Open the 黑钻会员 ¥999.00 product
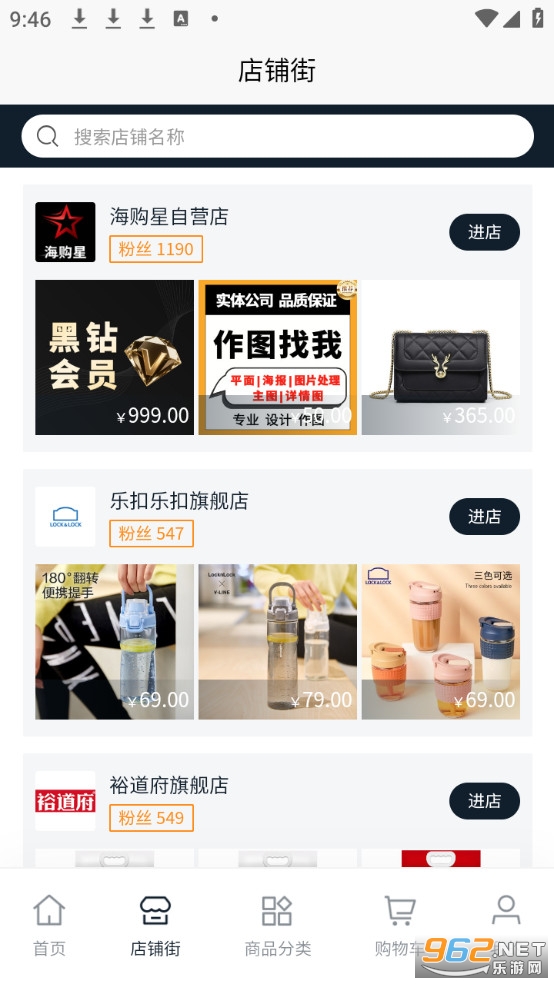This screenshot has height=984, width=554. tap(115, 357)
